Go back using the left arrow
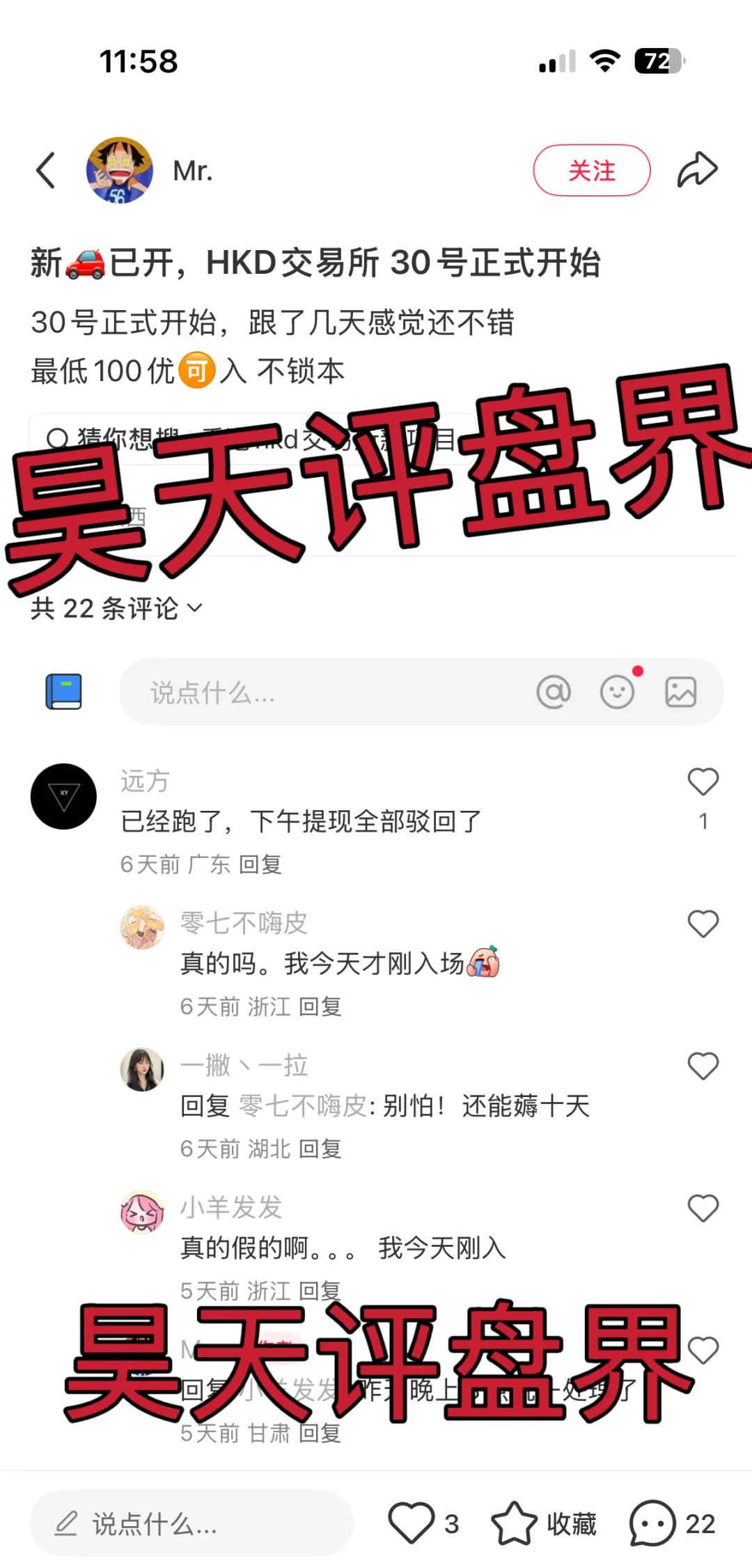 pyautogui.click(x=44, y=169)
